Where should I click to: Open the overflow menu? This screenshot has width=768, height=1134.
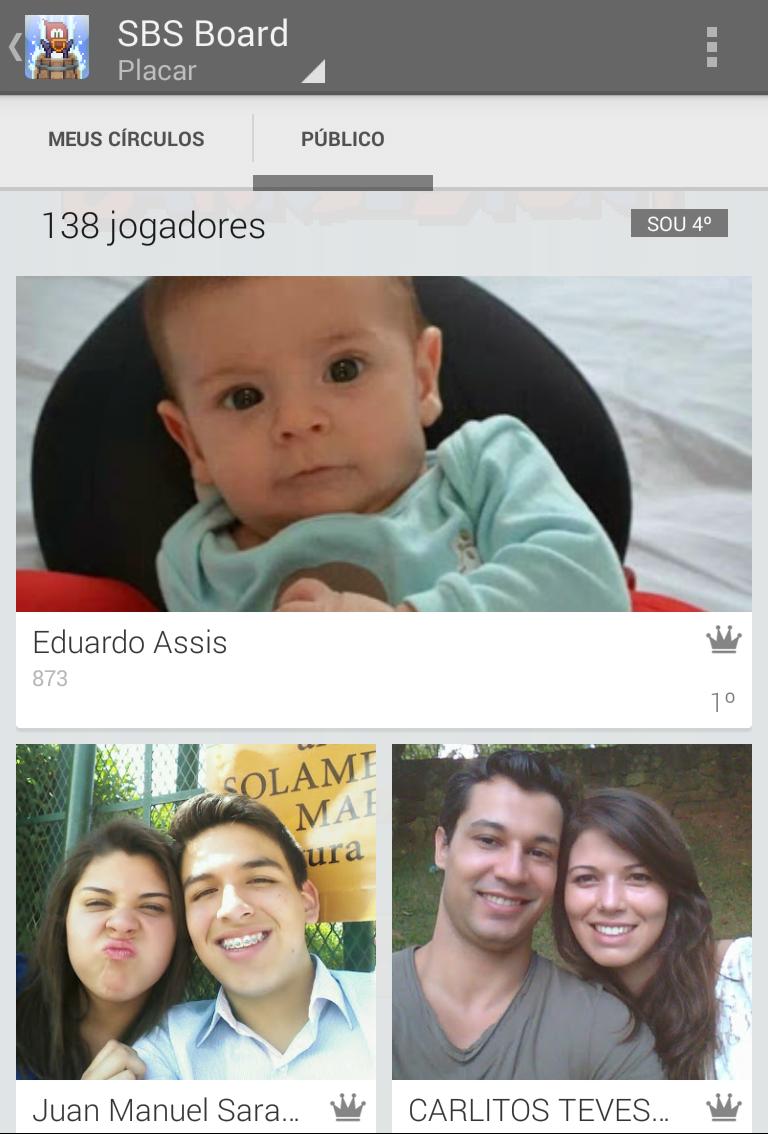tap(711, 47)
